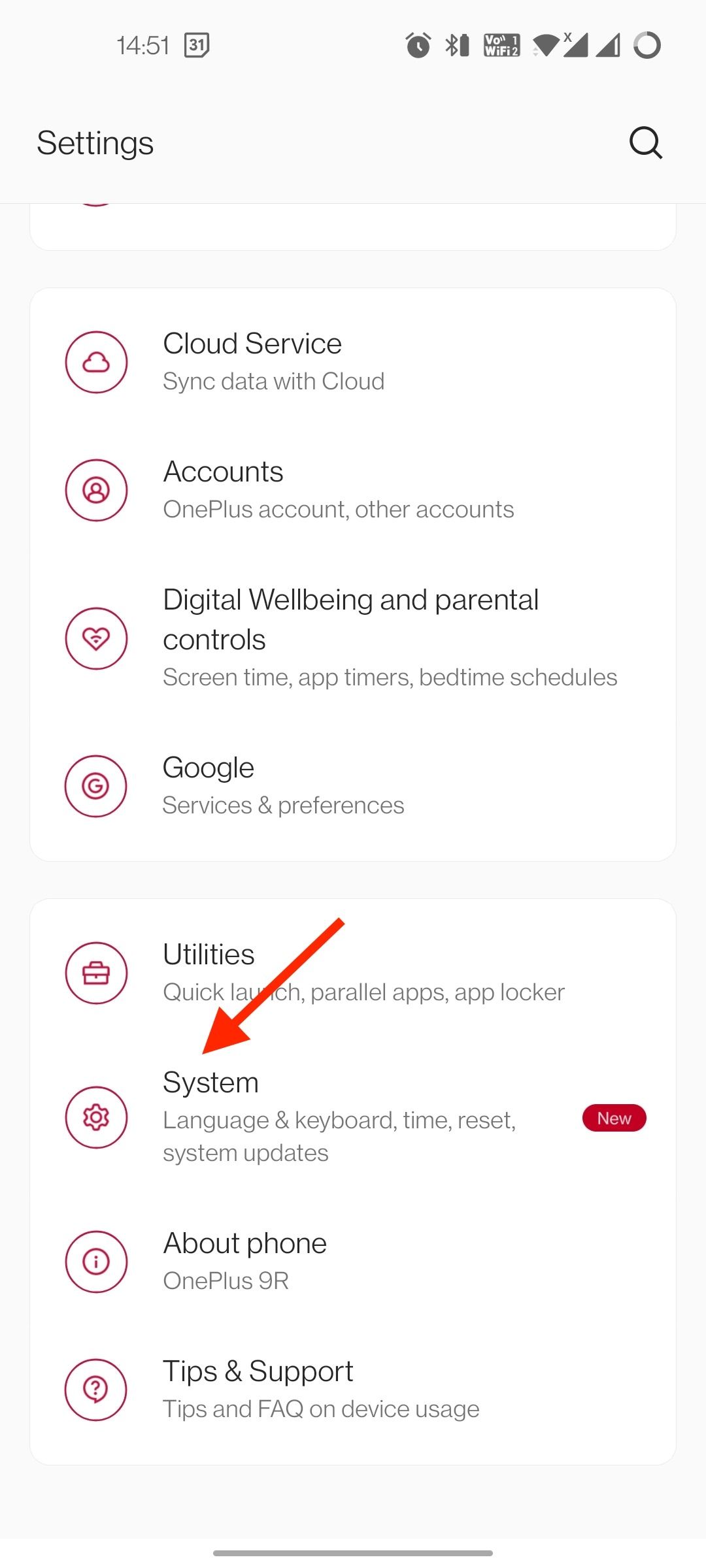Open Accounts settings
The height and width of the screenshot is (1568, 706).
353,490
